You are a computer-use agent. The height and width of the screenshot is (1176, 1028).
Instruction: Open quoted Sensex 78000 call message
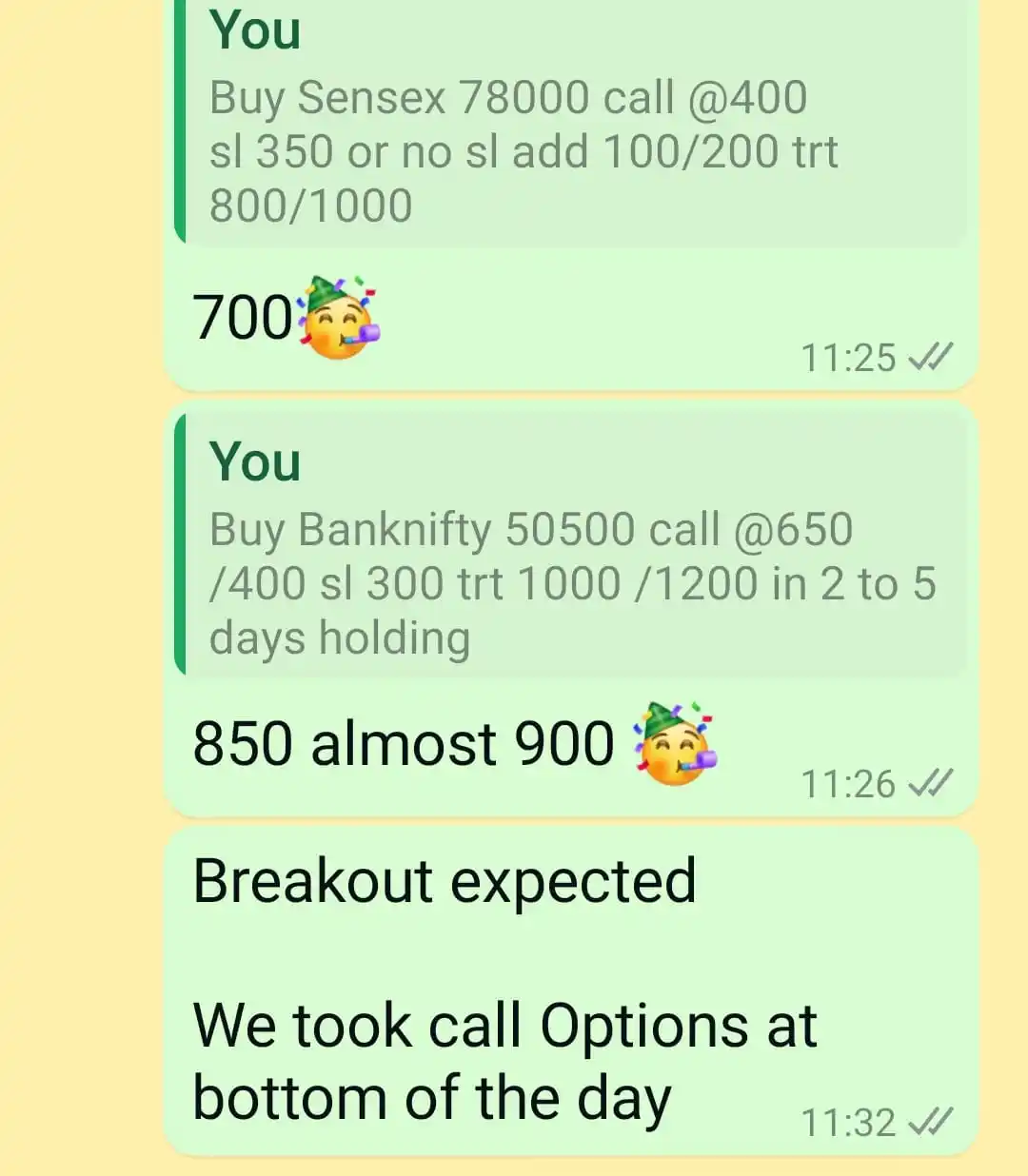click(x=571, y=124)
